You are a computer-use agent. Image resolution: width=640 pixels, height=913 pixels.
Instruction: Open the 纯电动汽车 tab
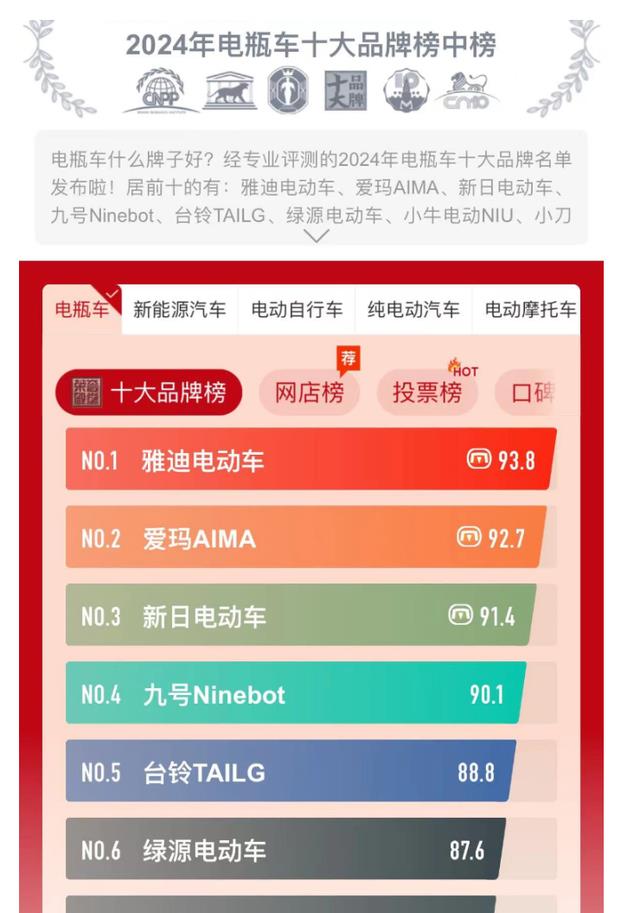[413, 309]
